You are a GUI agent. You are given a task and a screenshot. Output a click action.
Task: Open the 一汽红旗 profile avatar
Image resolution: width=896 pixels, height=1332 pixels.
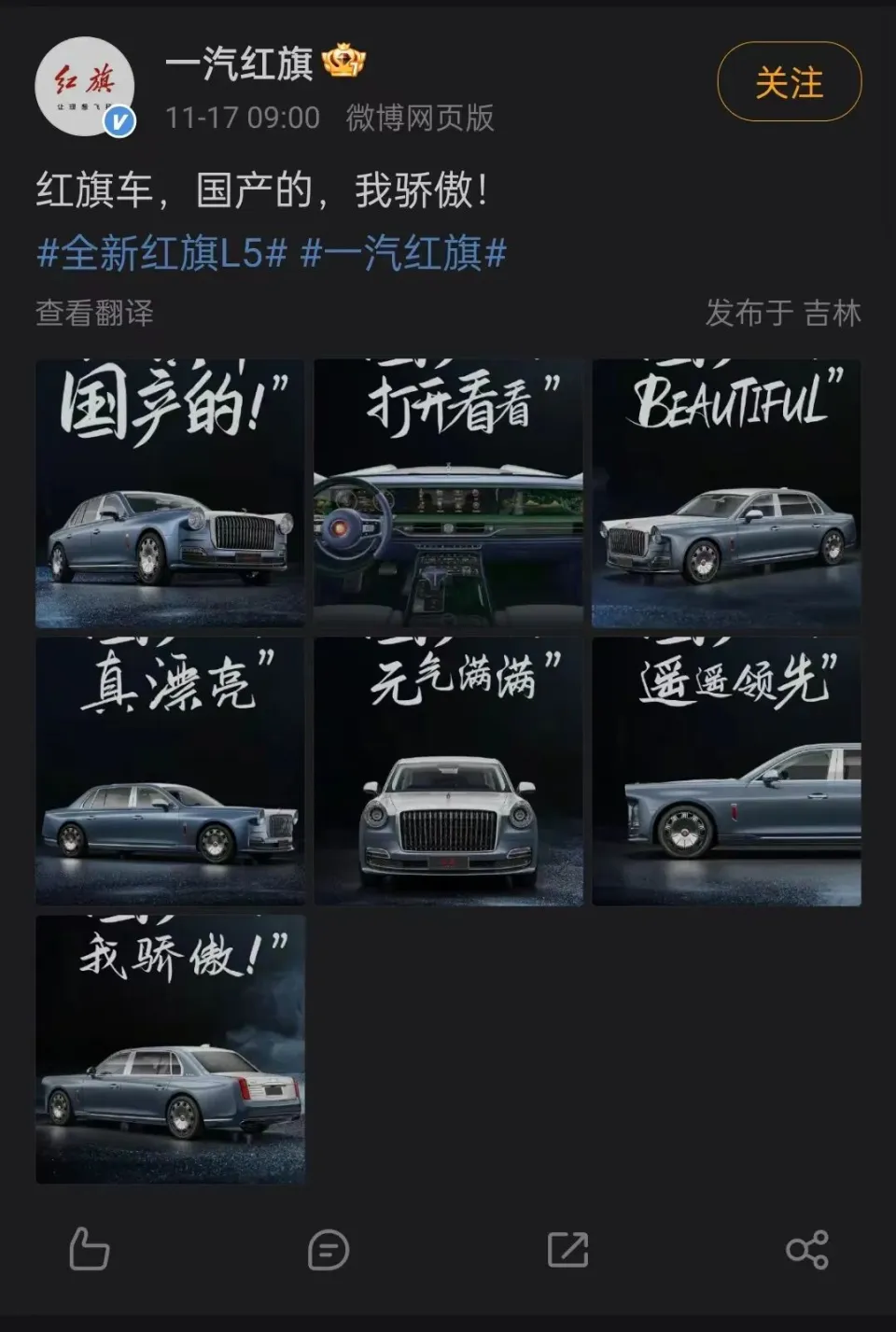point(85,86)
